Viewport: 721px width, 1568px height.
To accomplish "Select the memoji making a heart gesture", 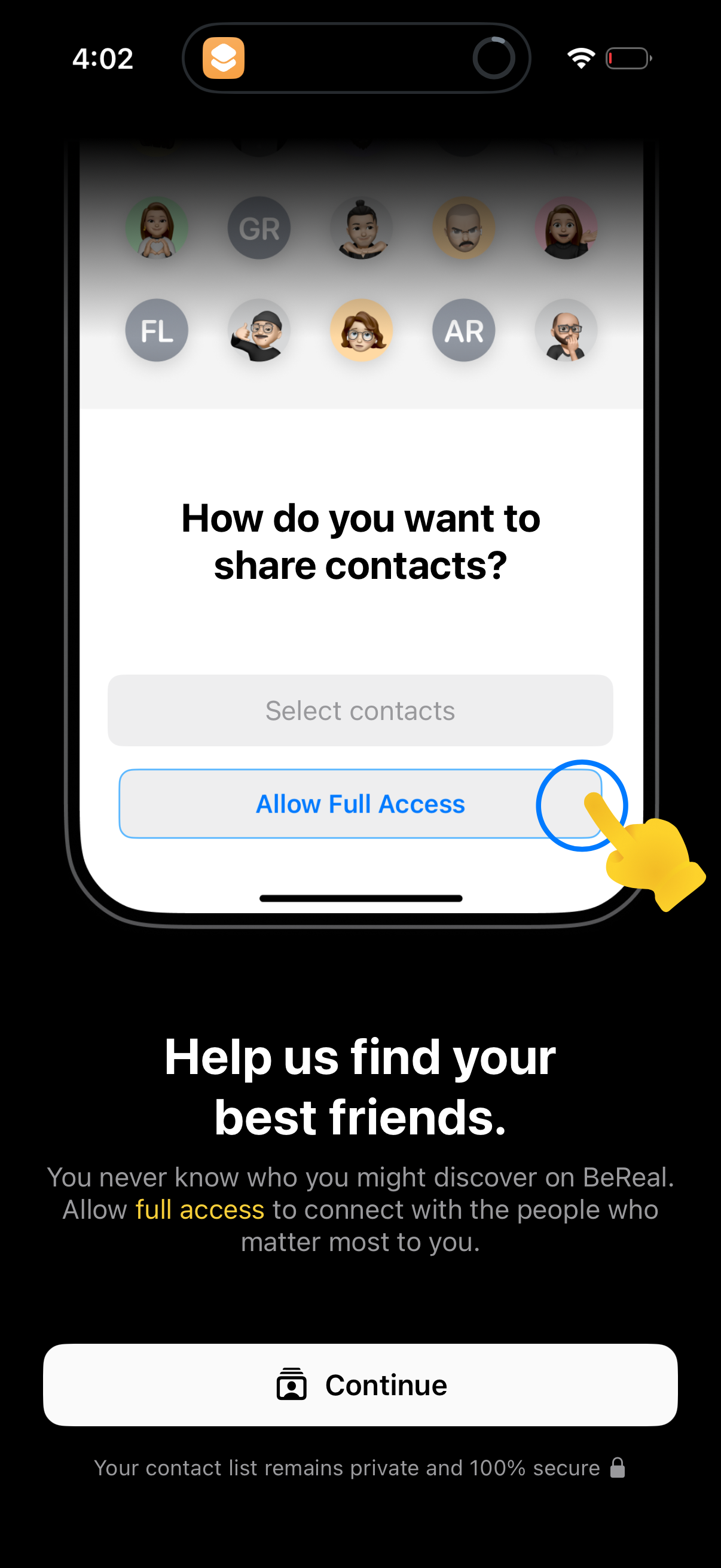I will point(157,228).
